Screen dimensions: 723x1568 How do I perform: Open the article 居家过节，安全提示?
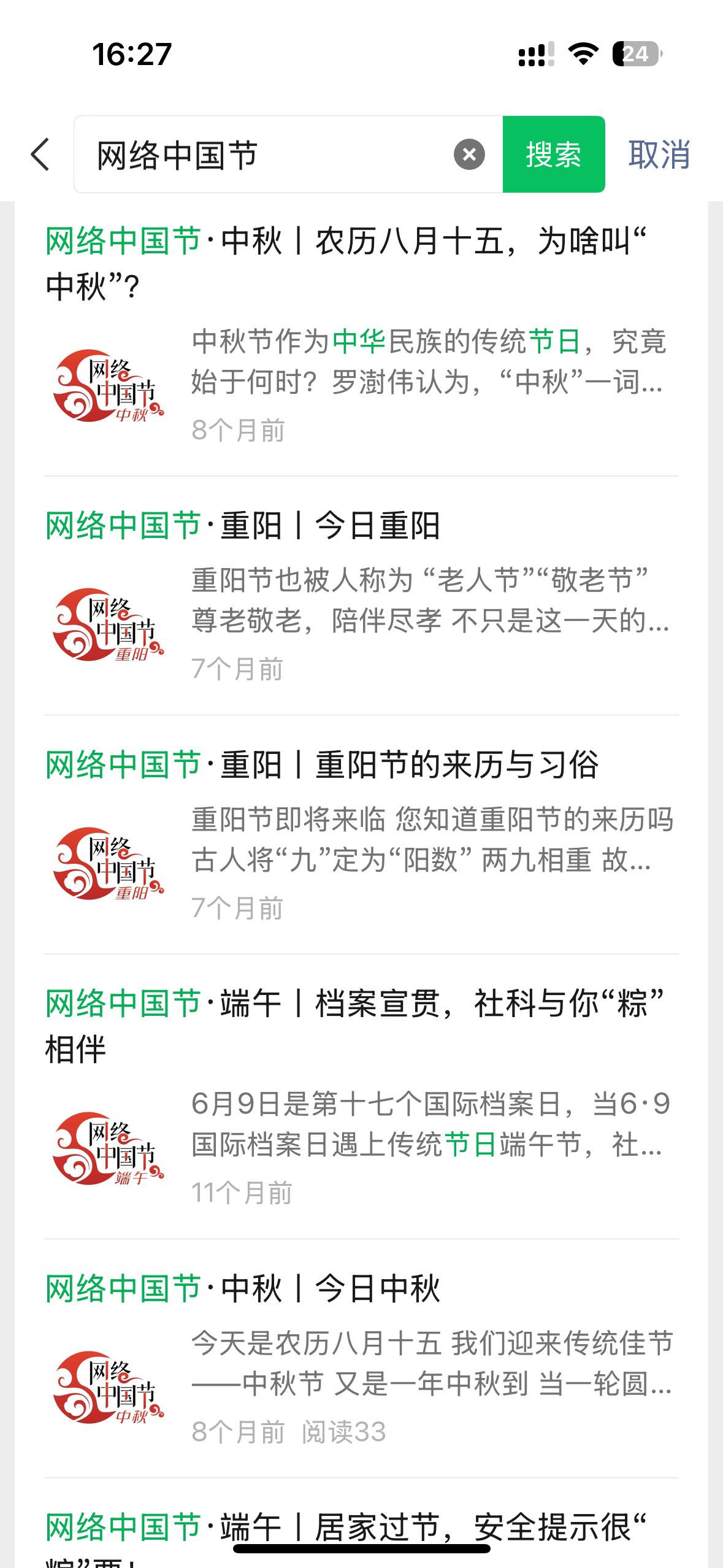pyautogui.click(x=346, y=1528)
